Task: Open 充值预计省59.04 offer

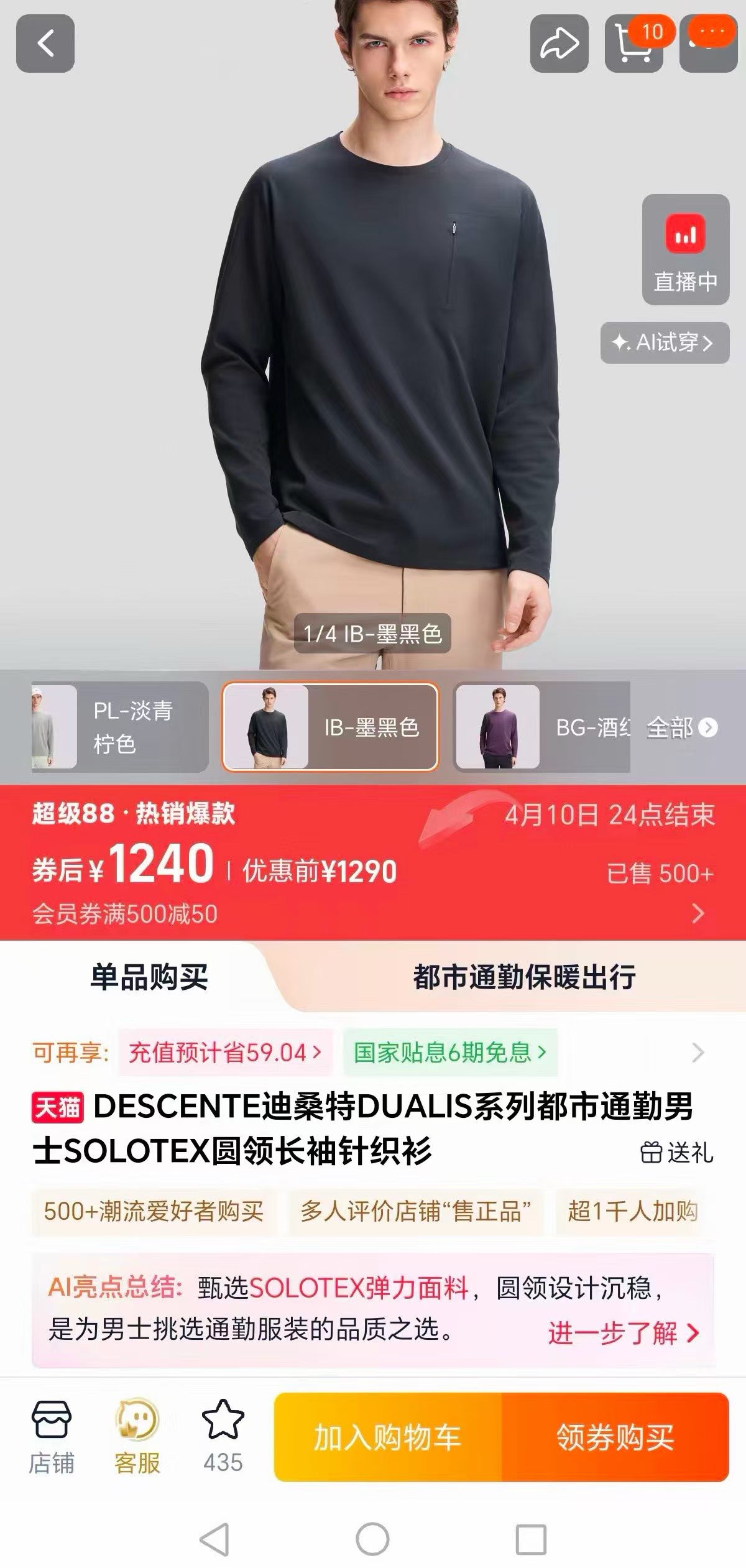Action: [x=225, y=1053]
